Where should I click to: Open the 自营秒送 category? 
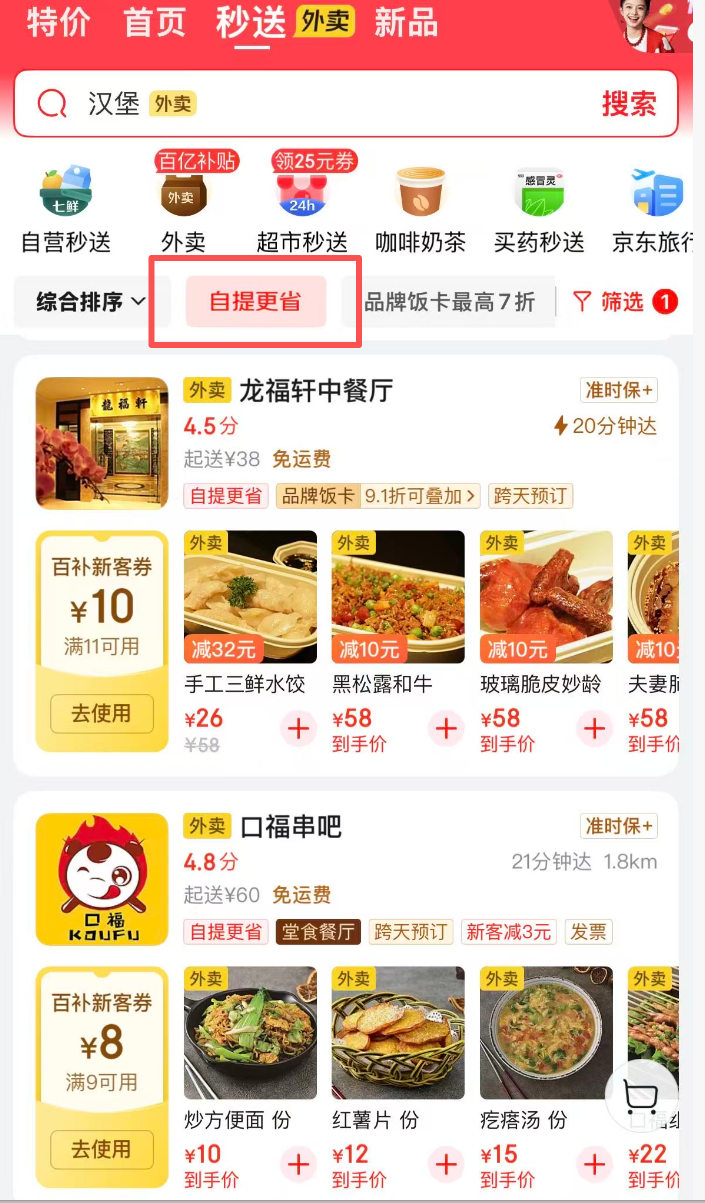[66, 210]
